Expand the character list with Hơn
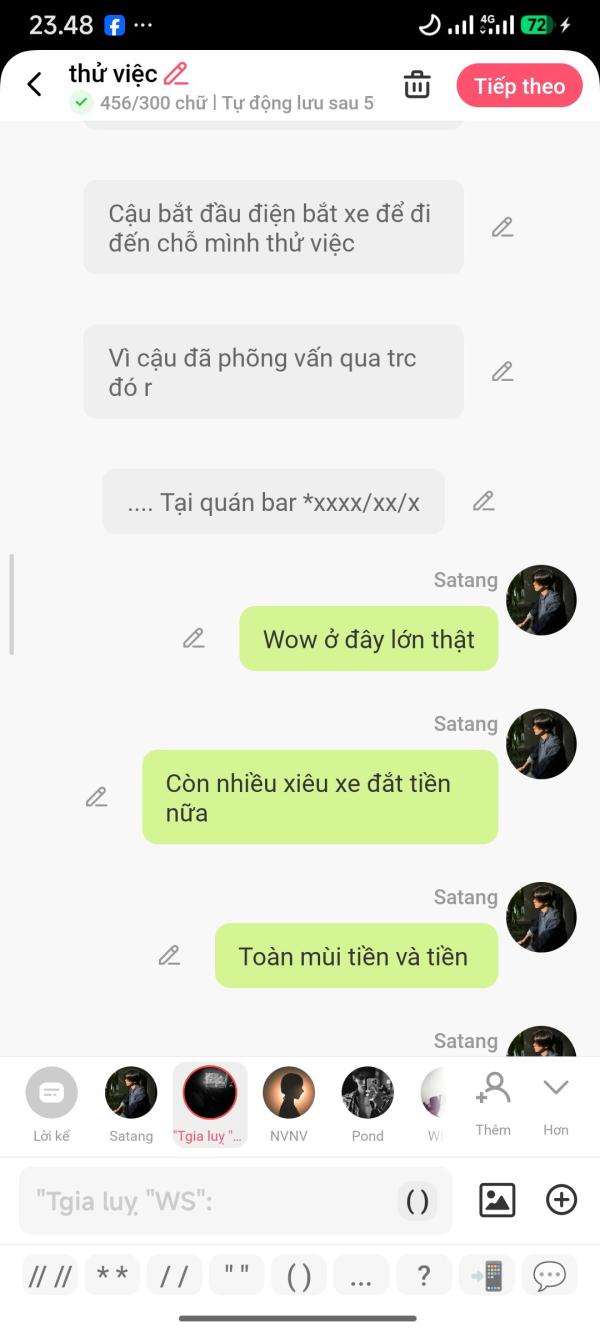Screen dimensions: 600x1333 click(556, 1102)
